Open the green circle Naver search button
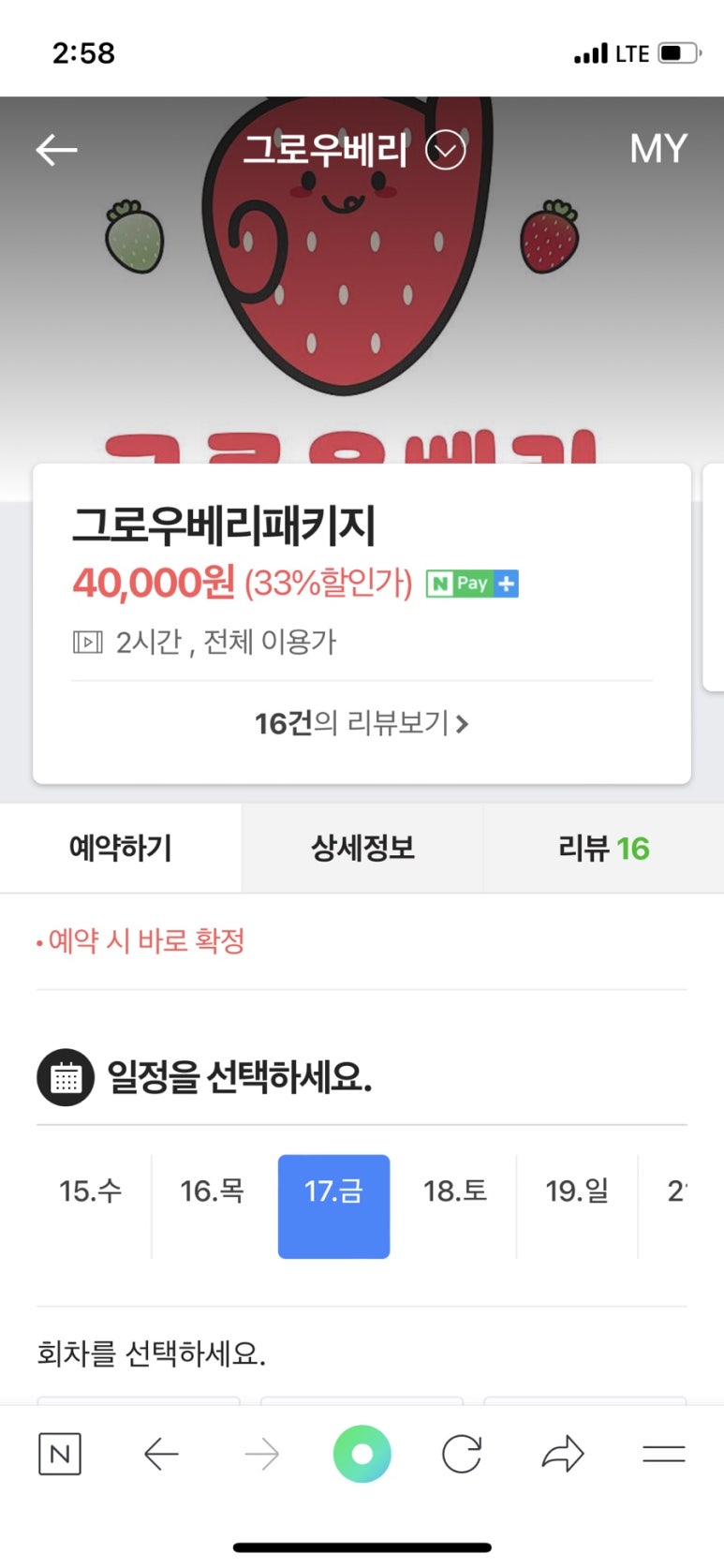This screenshot has height=1568, width=724. coord(362,1454)
